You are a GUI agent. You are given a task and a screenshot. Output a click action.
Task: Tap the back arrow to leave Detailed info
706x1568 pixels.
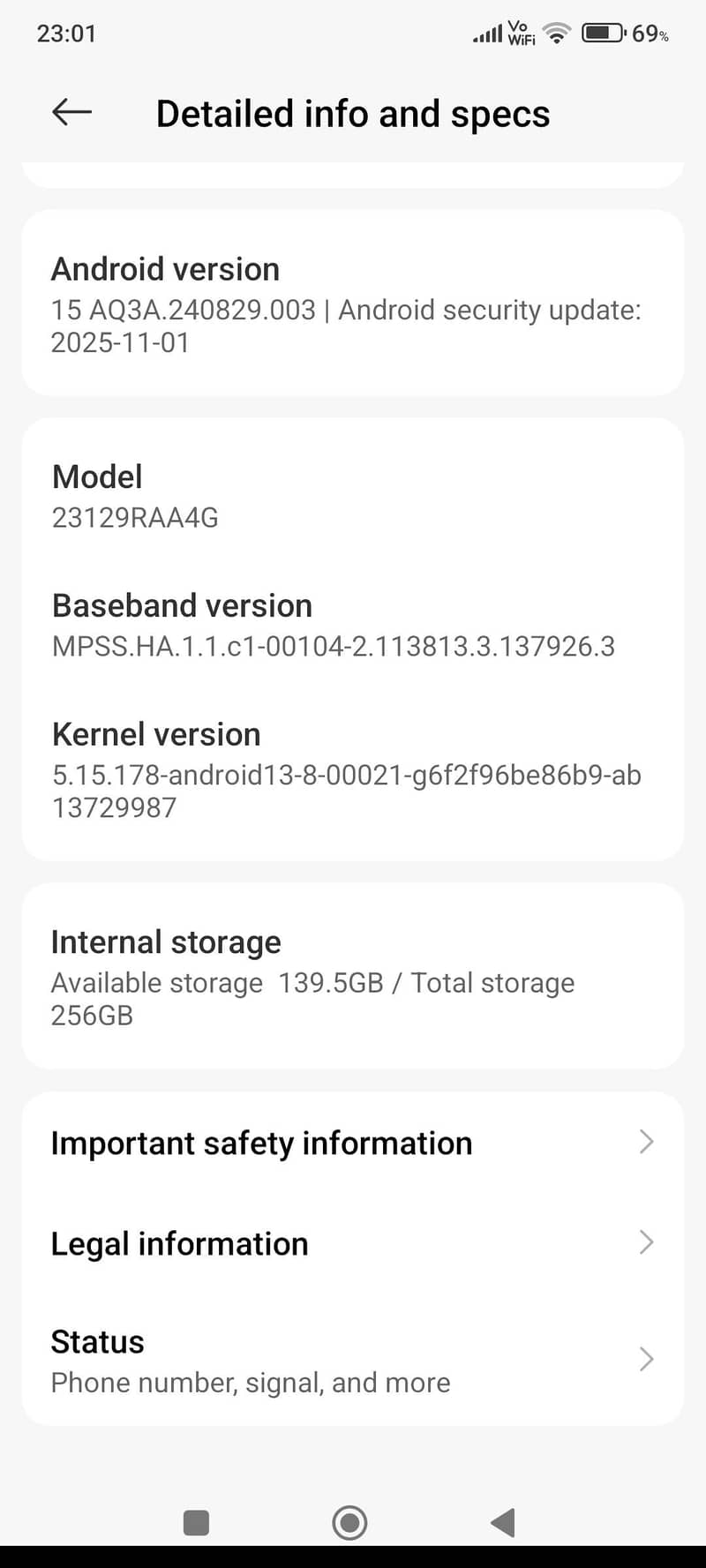pos(71,112)
